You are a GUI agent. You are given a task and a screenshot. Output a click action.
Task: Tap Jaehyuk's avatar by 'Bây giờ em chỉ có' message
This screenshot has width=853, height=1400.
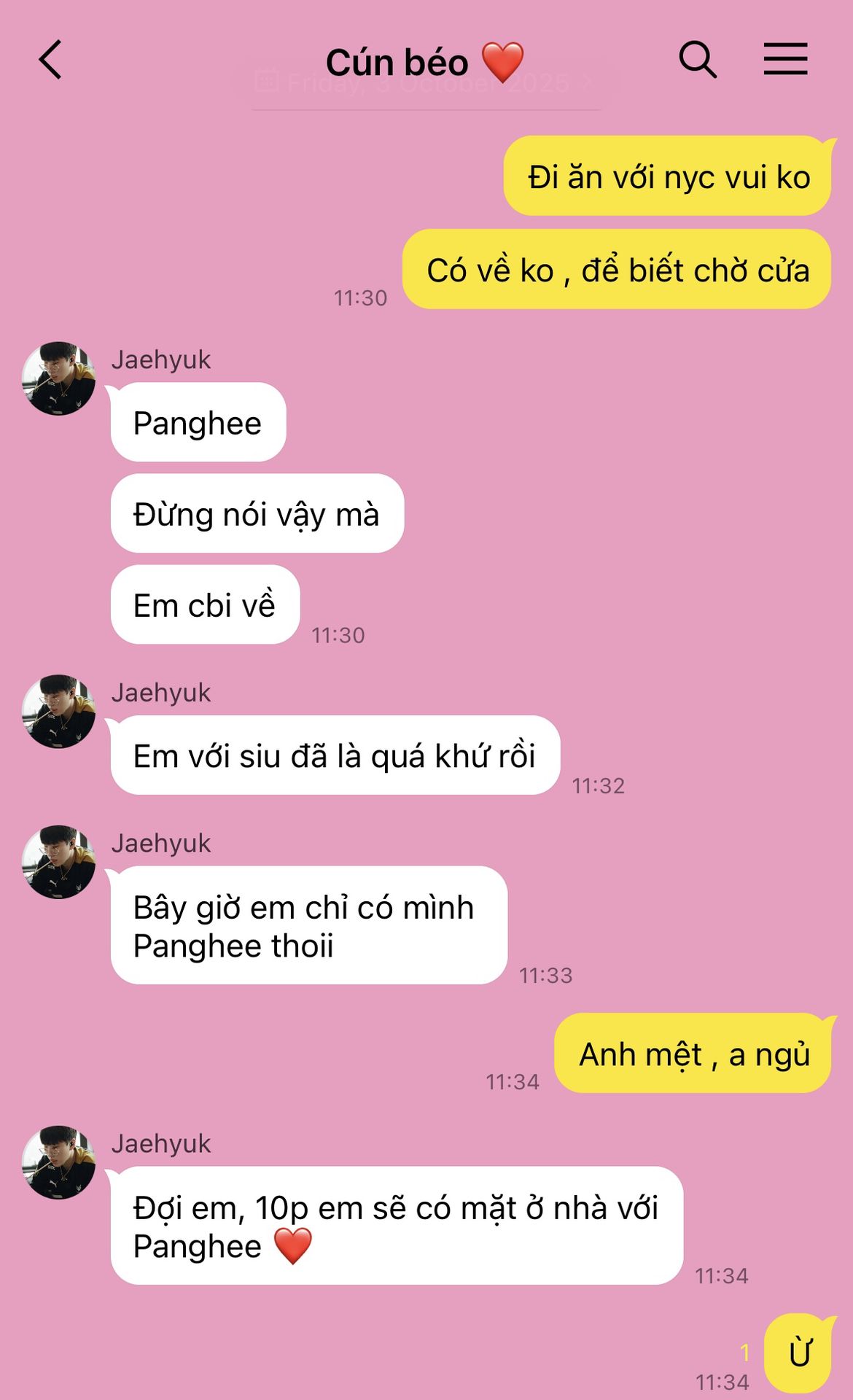(x=59, y=862)
